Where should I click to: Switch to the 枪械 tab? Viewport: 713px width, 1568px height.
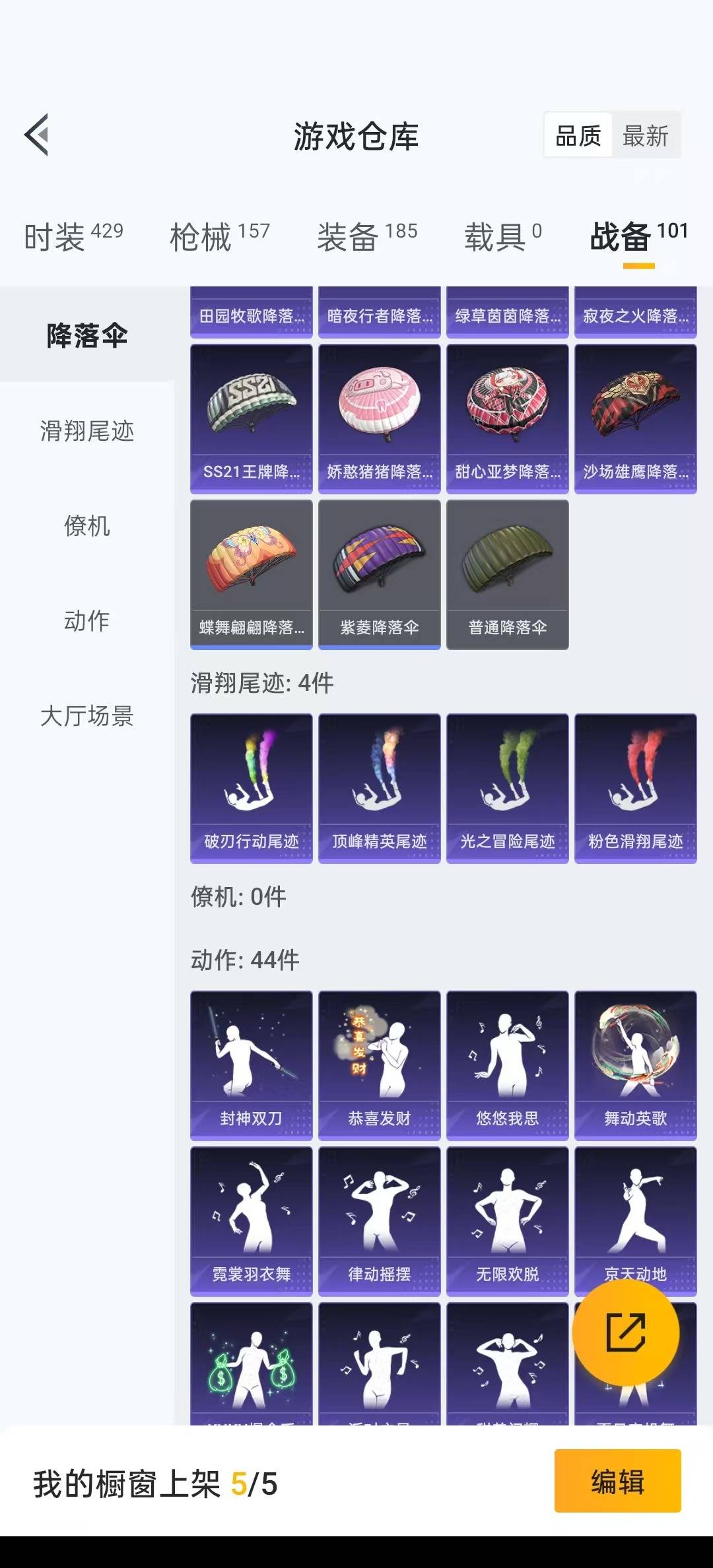click(220, 236)
